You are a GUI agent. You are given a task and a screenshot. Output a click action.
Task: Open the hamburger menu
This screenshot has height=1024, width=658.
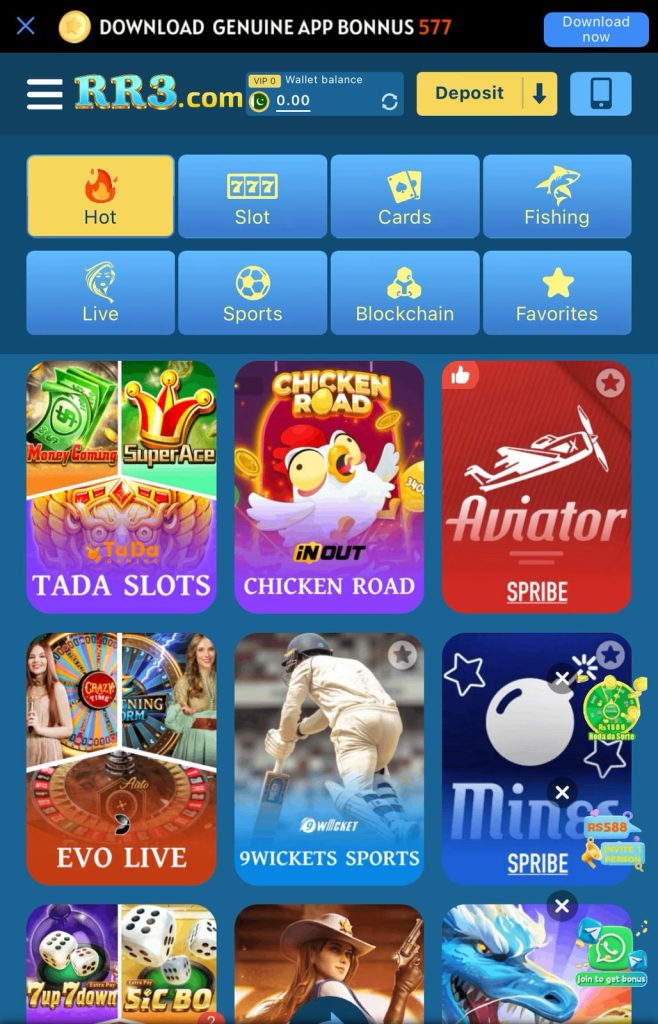[x=44, y=94]
